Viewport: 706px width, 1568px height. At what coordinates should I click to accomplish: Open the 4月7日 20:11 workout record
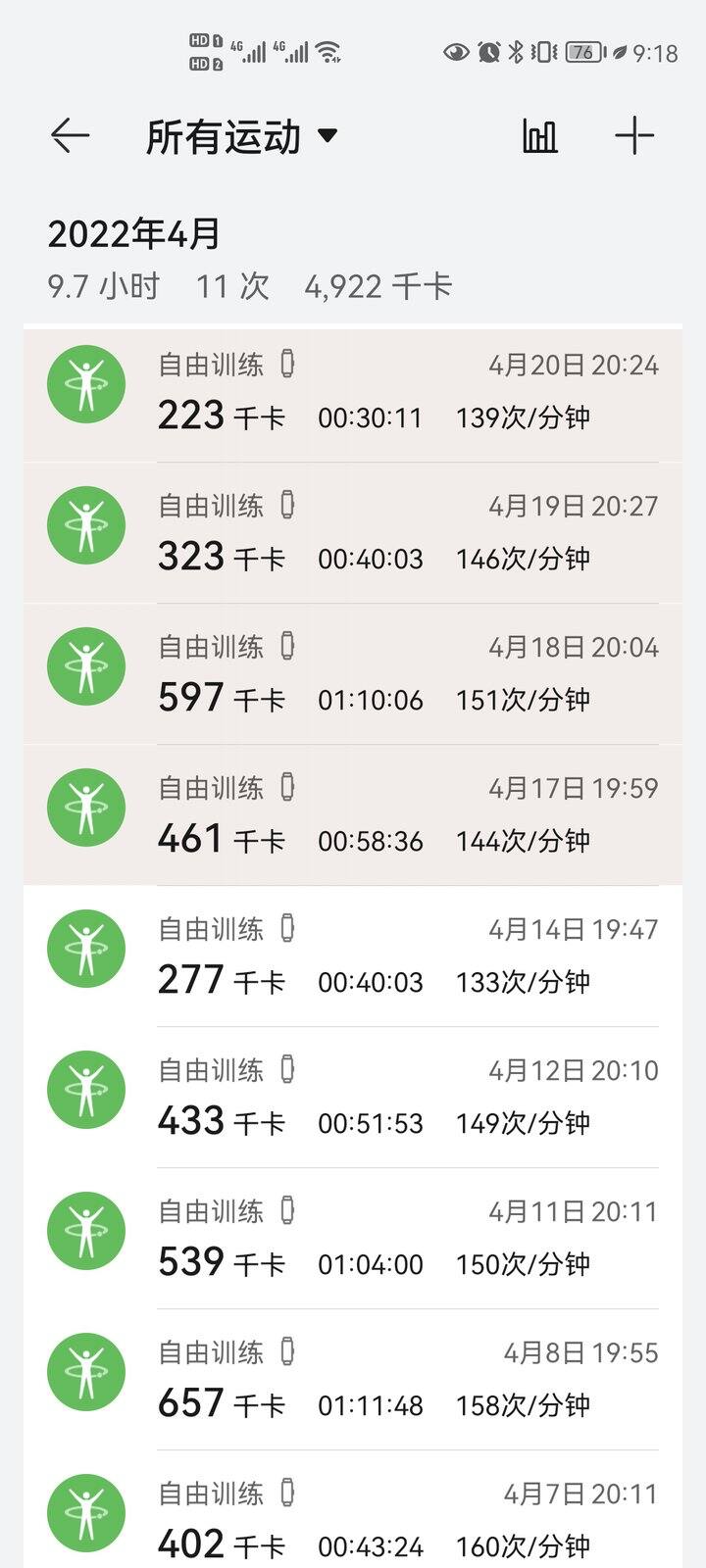[x=353, y=1509]
